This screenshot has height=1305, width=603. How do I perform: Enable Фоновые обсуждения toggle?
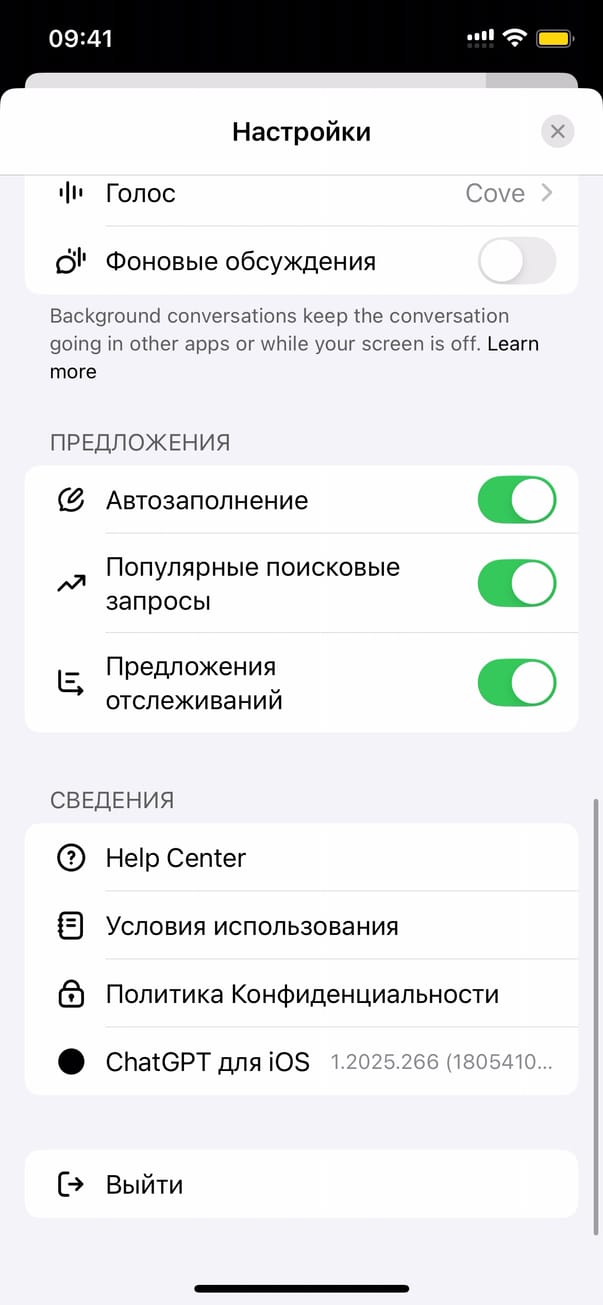pyautogui.click(x=516, y=262)
